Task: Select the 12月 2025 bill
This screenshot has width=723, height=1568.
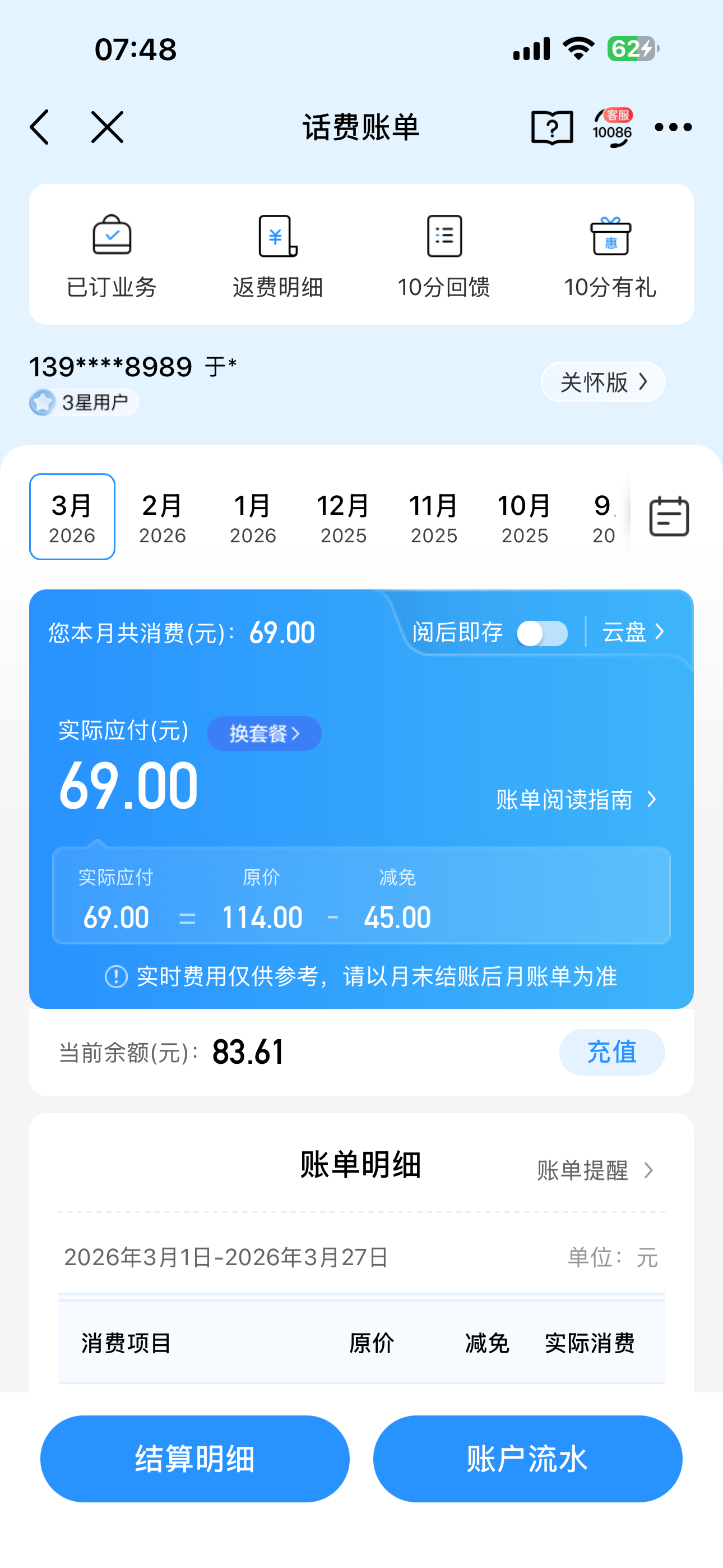Action: 343,518
